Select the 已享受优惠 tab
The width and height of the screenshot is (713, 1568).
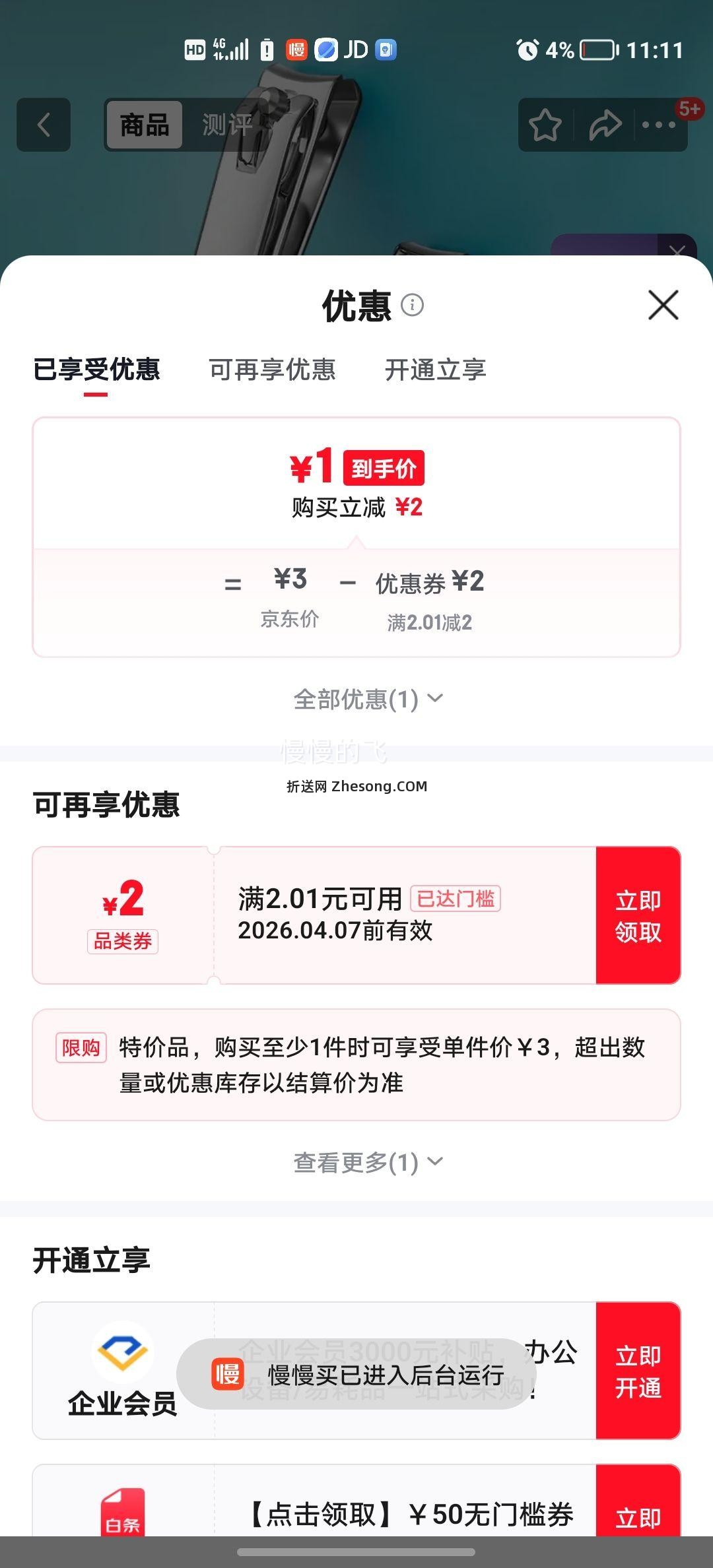[x=96, y=371]
